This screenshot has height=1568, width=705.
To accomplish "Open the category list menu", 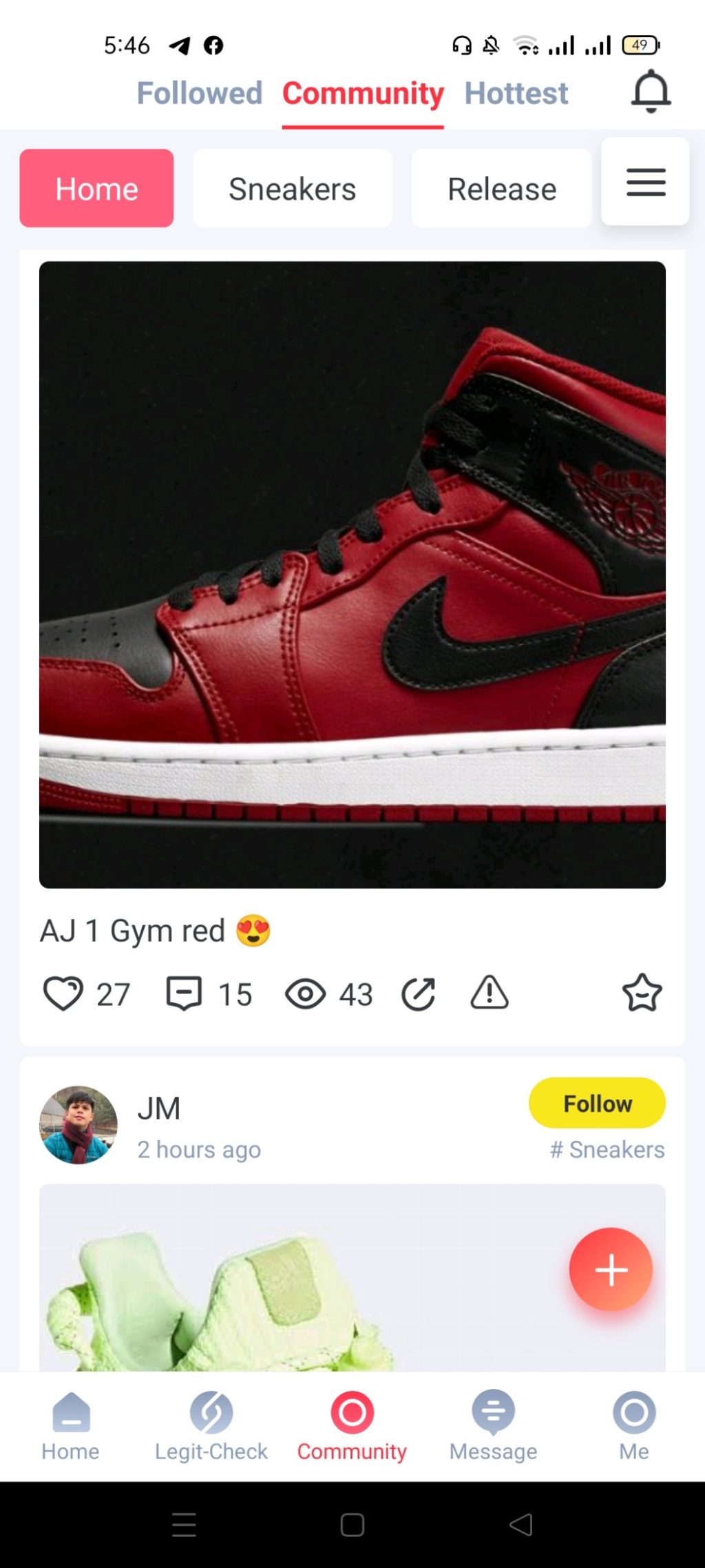I will (645, 183).
